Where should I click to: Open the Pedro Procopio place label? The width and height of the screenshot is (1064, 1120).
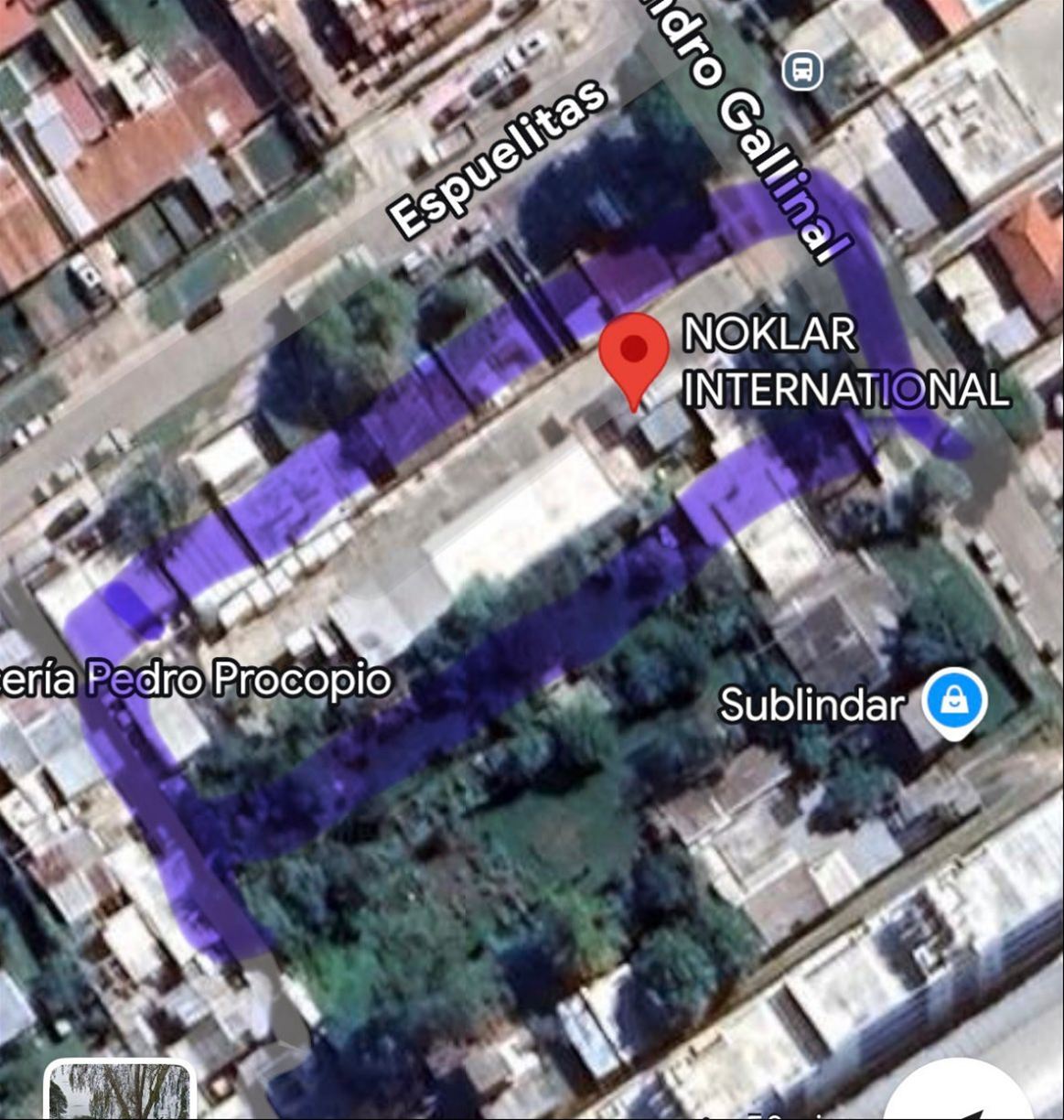(195, 681)
